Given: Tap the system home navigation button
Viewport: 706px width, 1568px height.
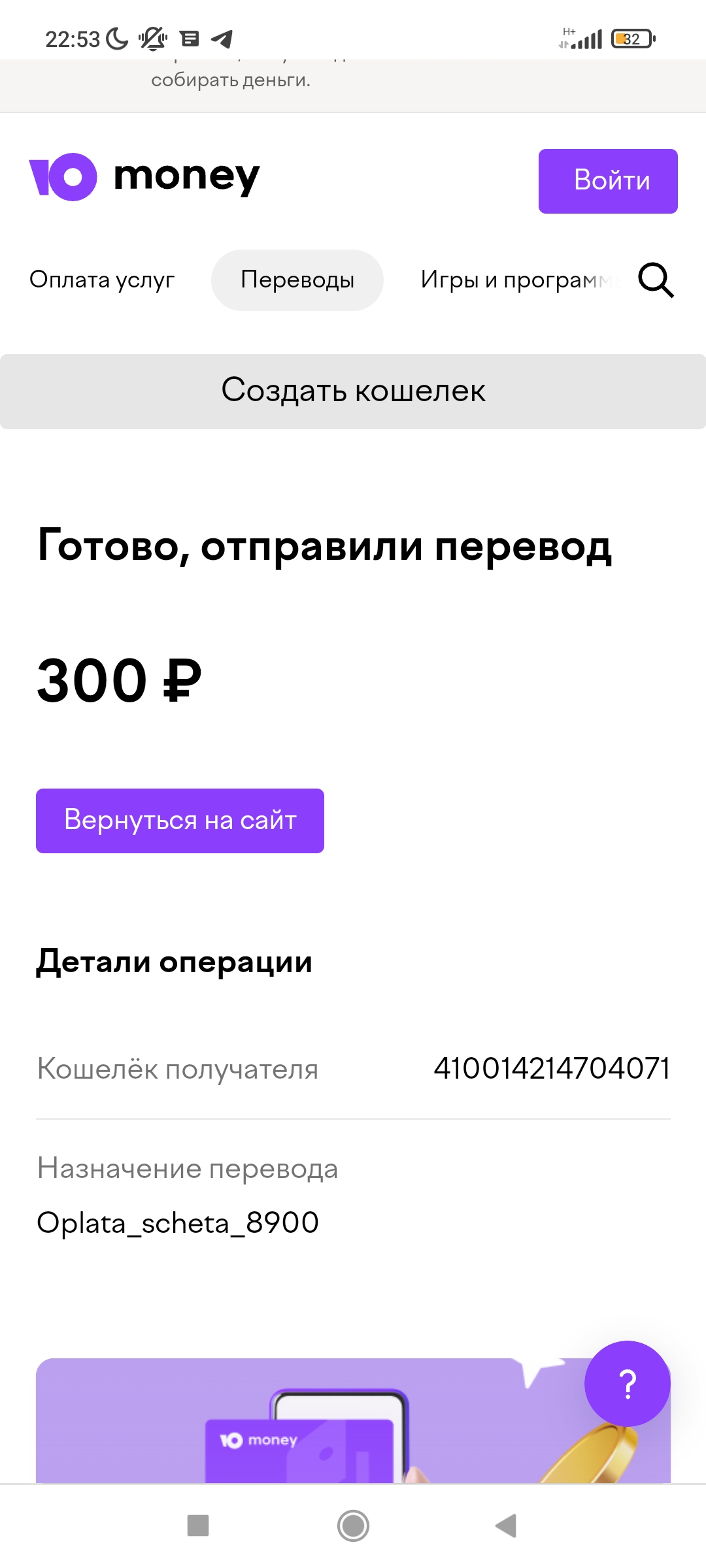Looking at the screenshot, I should pyautogui.click(x=353, y=1526).
